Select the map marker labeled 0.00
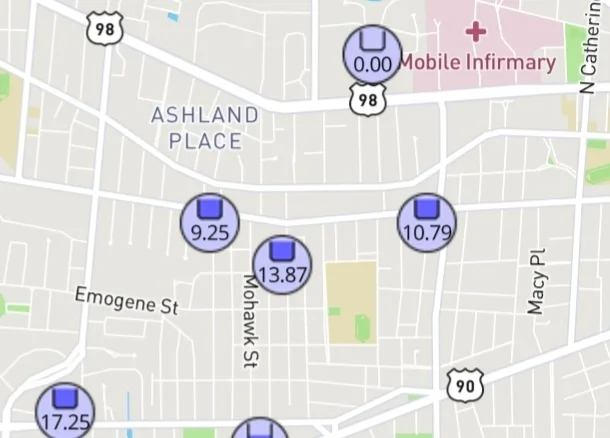This screenshot has height=438, width=610. pos(372,54)
